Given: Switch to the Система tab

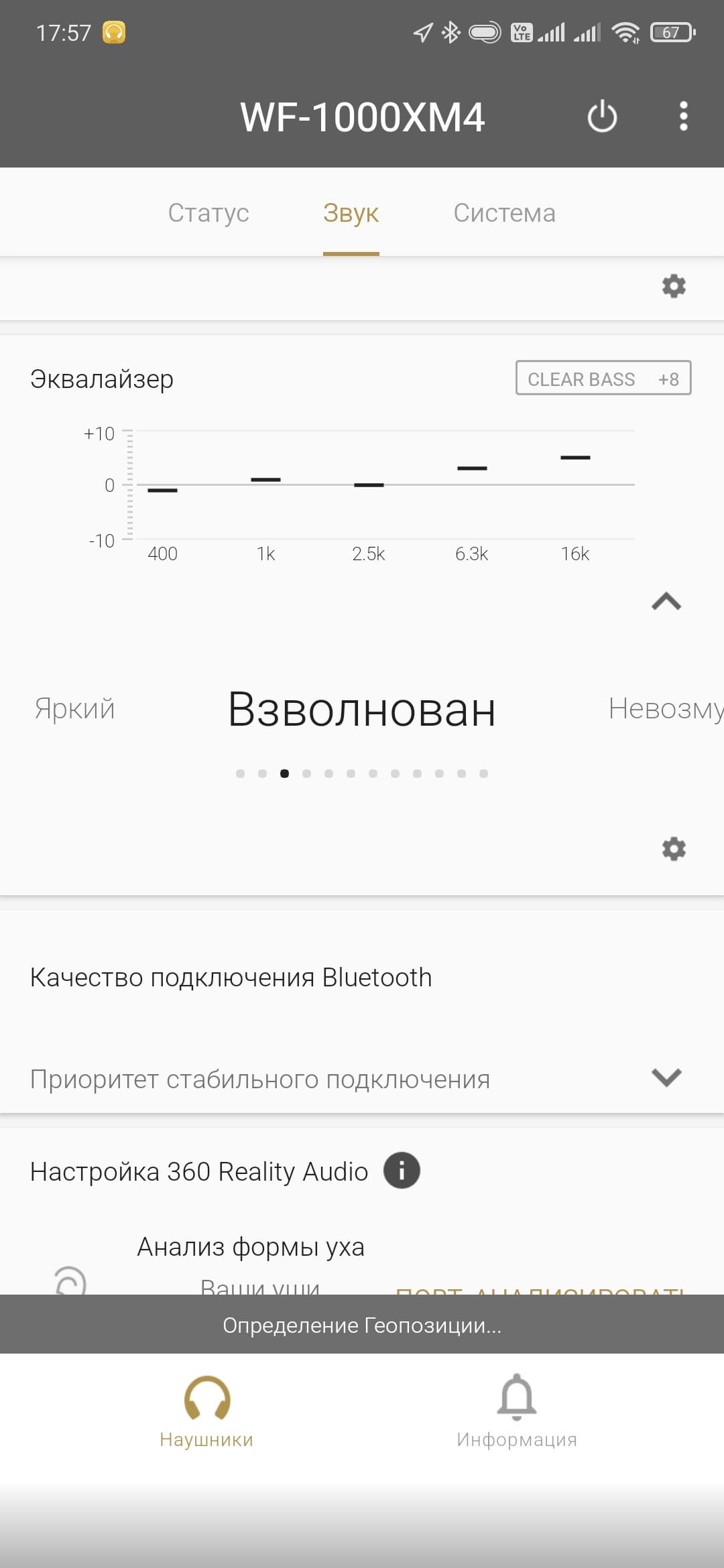Looking at the screenshot, I should coord(504,213).
